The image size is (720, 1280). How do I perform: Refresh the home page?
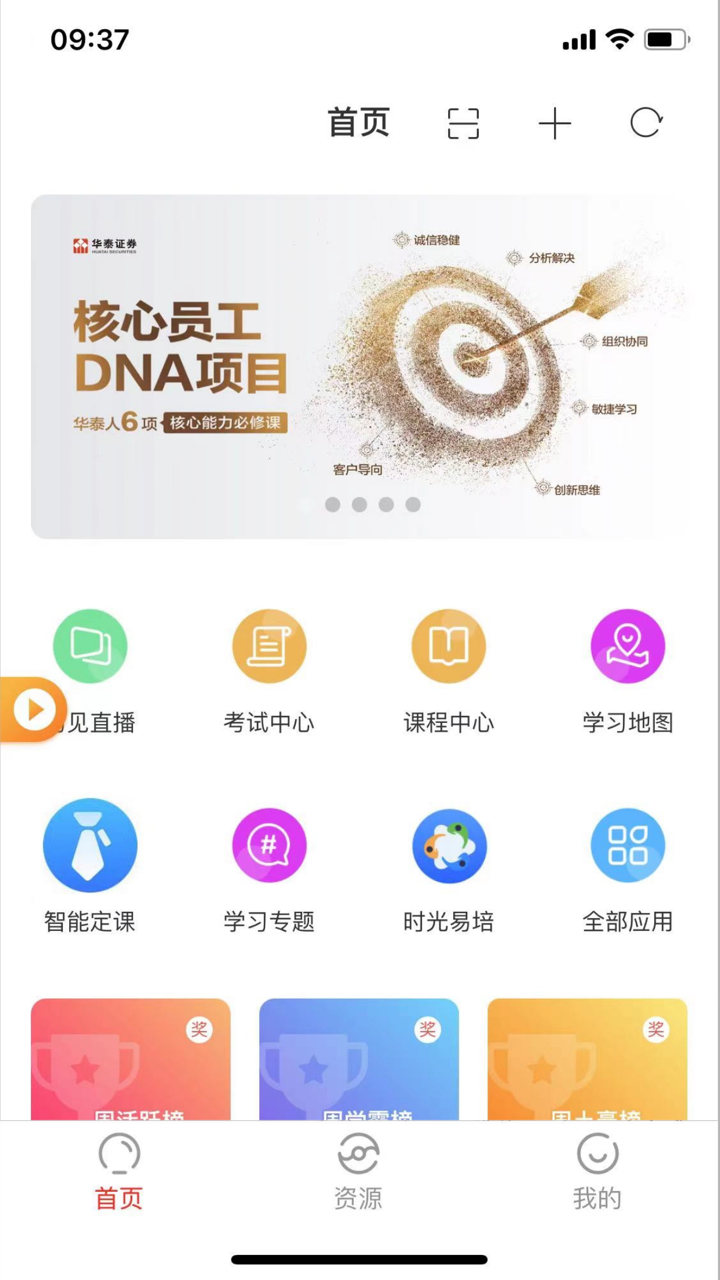coord(645,124)
